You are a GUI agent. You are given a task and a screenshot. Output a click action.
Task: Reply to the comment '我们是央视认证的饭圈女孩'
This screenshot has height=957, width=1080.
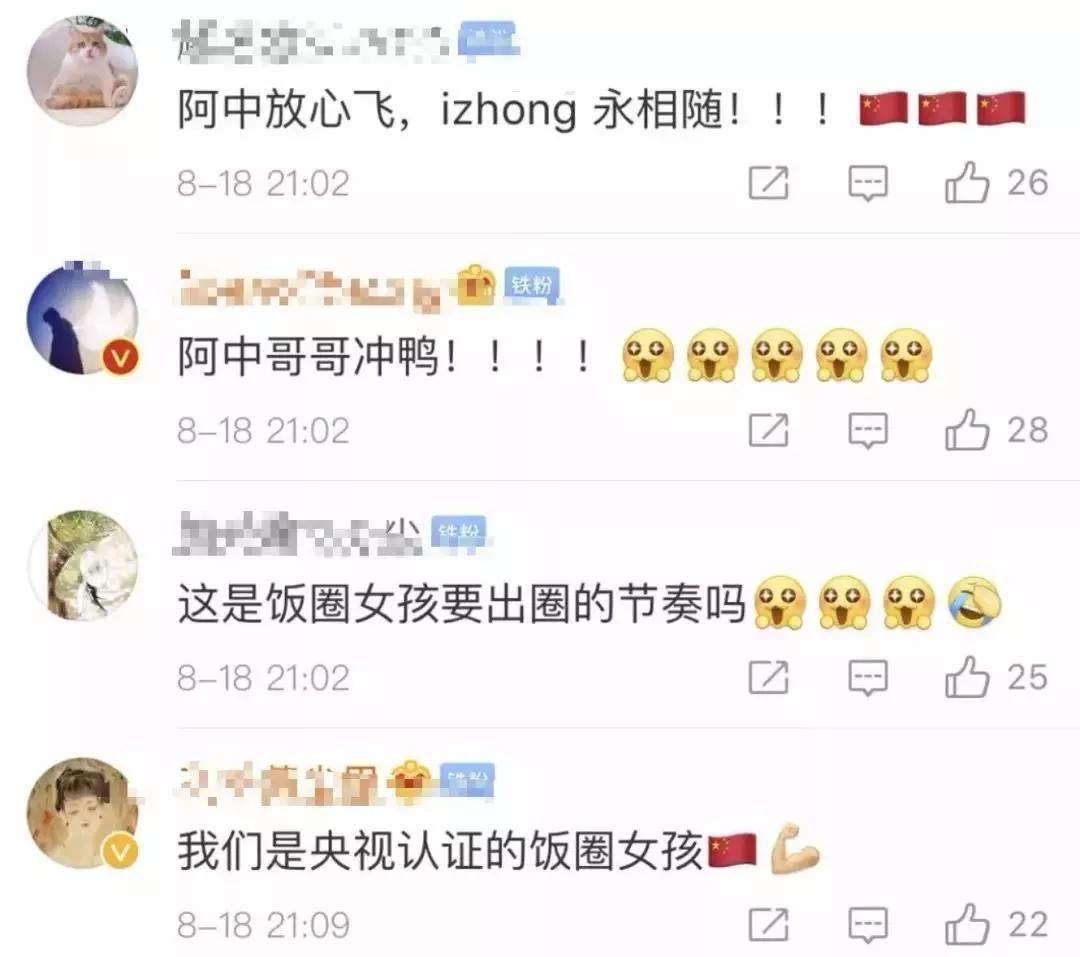pyautogui.click(x=868, y=925)
